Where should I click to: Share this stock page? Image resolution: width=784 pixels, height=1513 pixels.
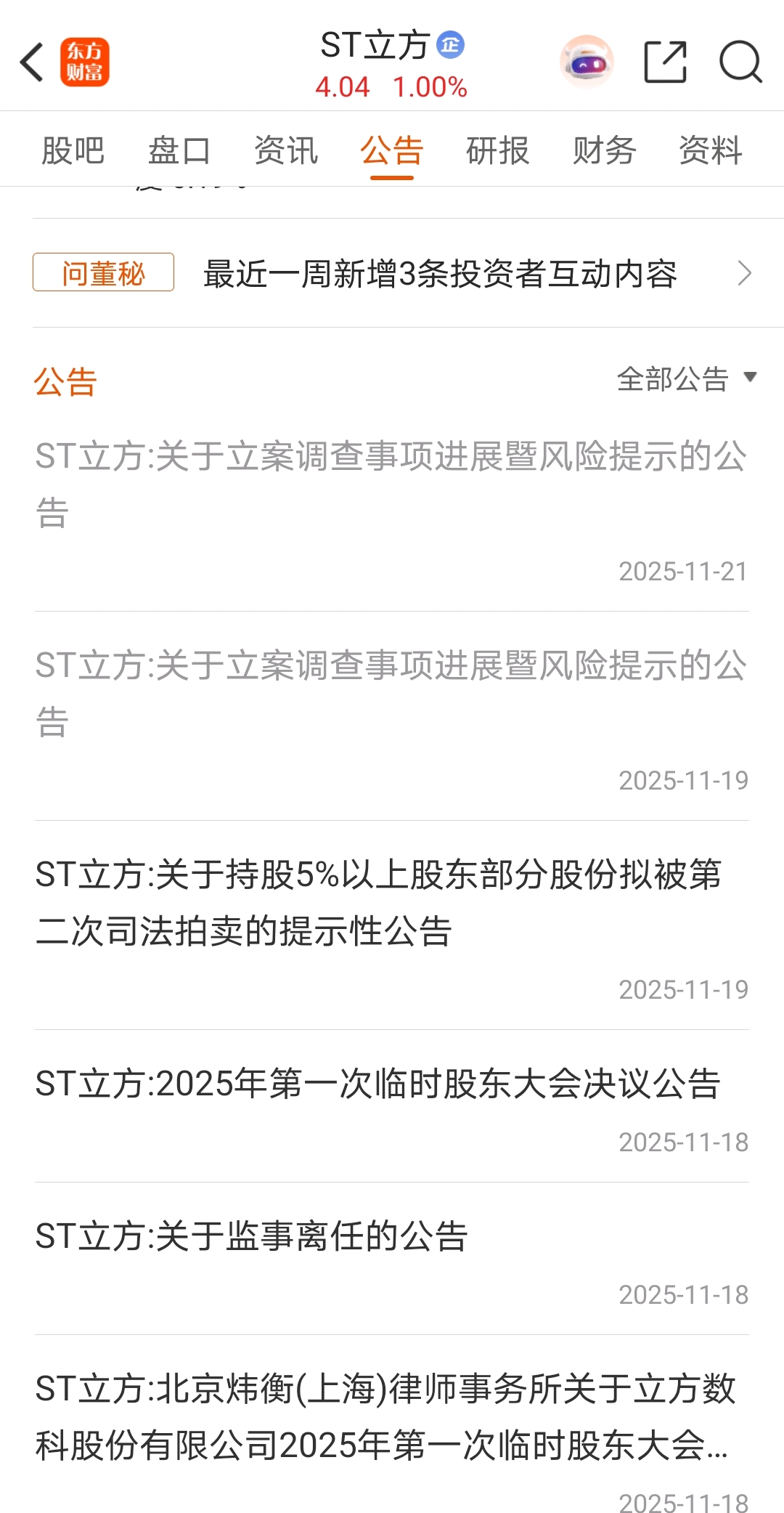coord(666,62)
